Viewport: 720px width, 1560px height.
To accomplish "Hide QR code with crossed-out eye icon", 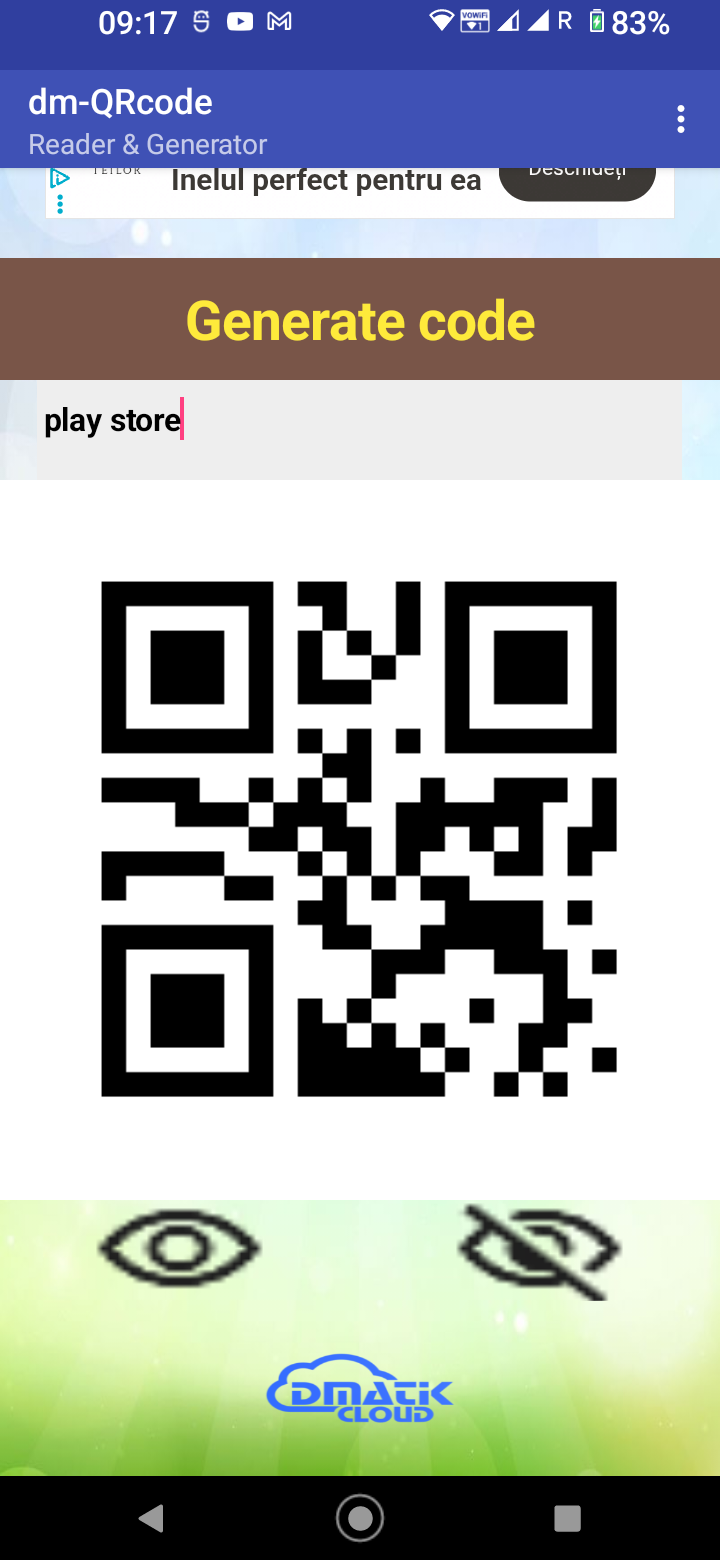I will pyautogui.click(x=540, y=1250).
